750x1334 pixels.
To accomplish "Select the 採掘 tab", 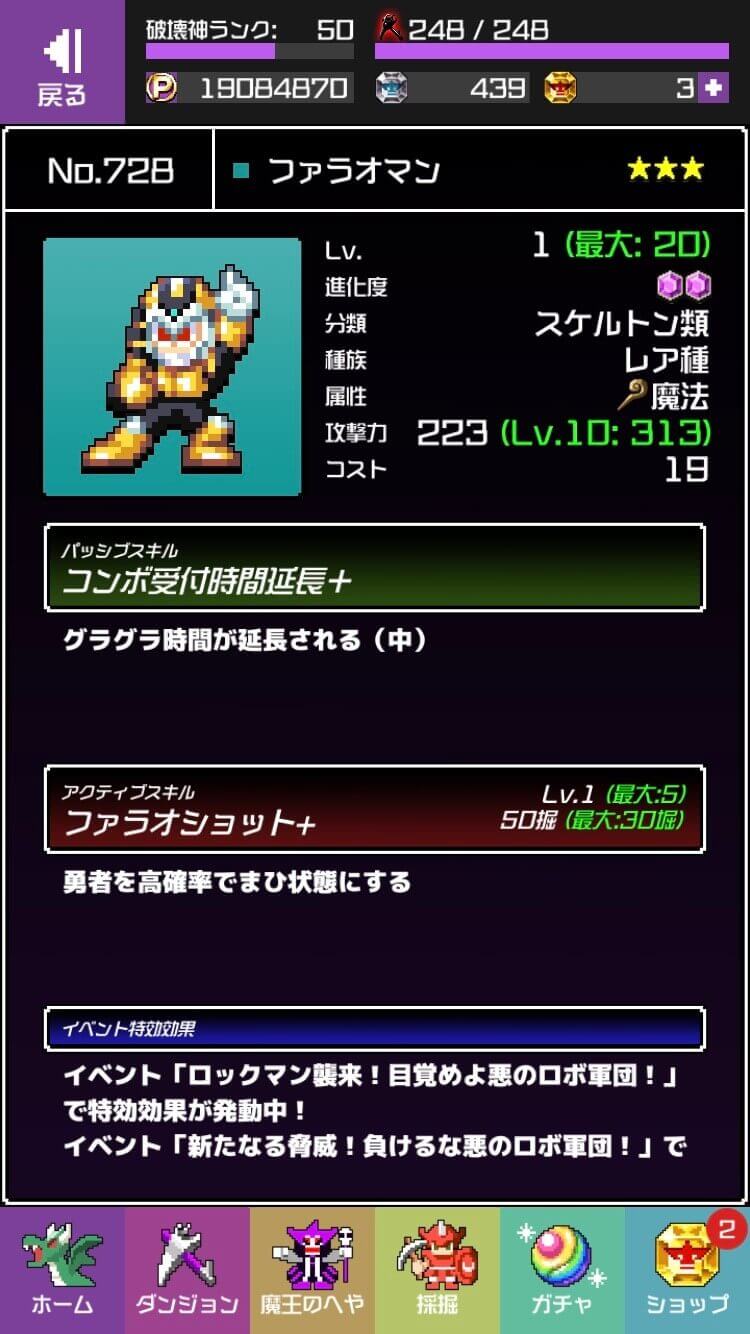I will 437,1270.
